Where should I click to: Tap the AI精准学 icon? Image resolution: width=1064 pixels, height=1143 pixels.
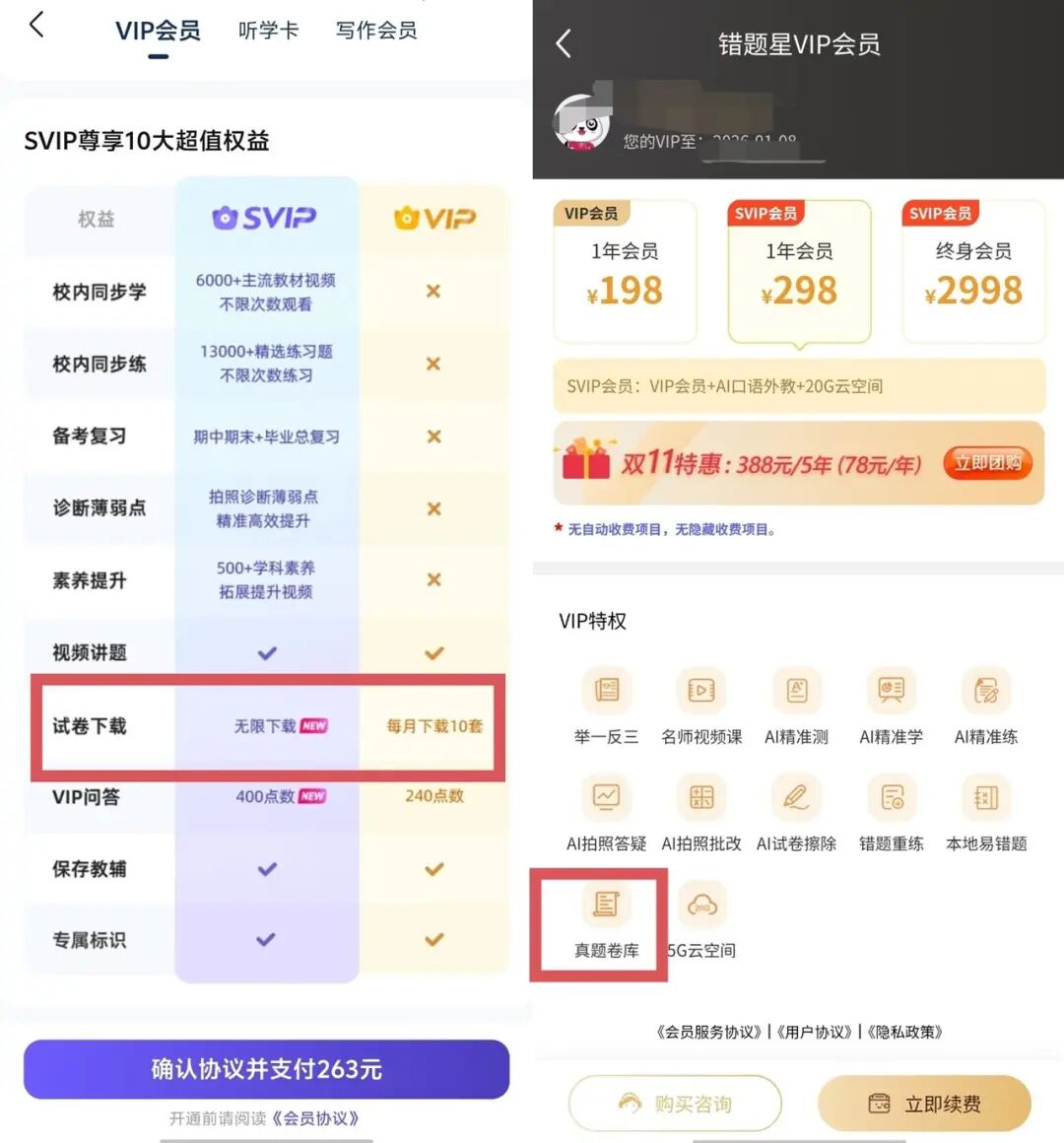click(891, 690)
